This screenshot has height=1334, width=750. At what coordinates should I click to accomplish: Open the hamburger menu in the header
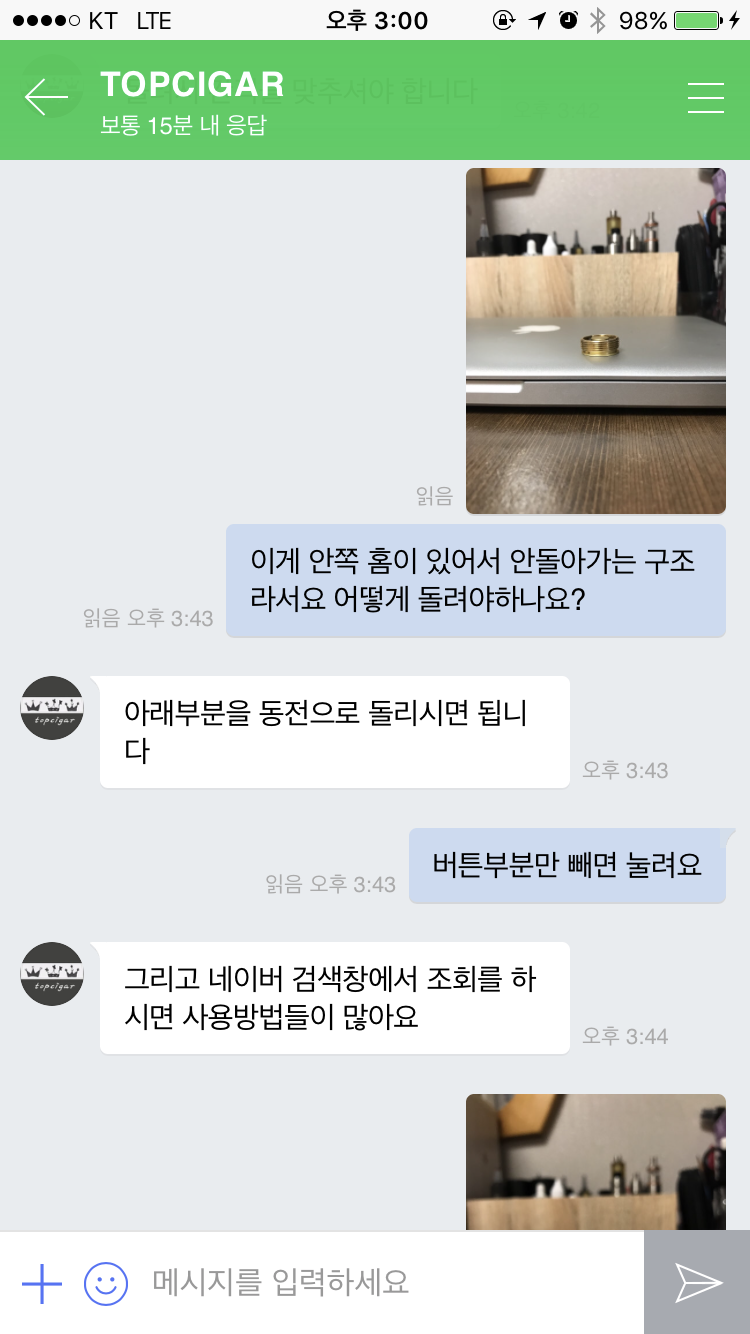[706, 98]
